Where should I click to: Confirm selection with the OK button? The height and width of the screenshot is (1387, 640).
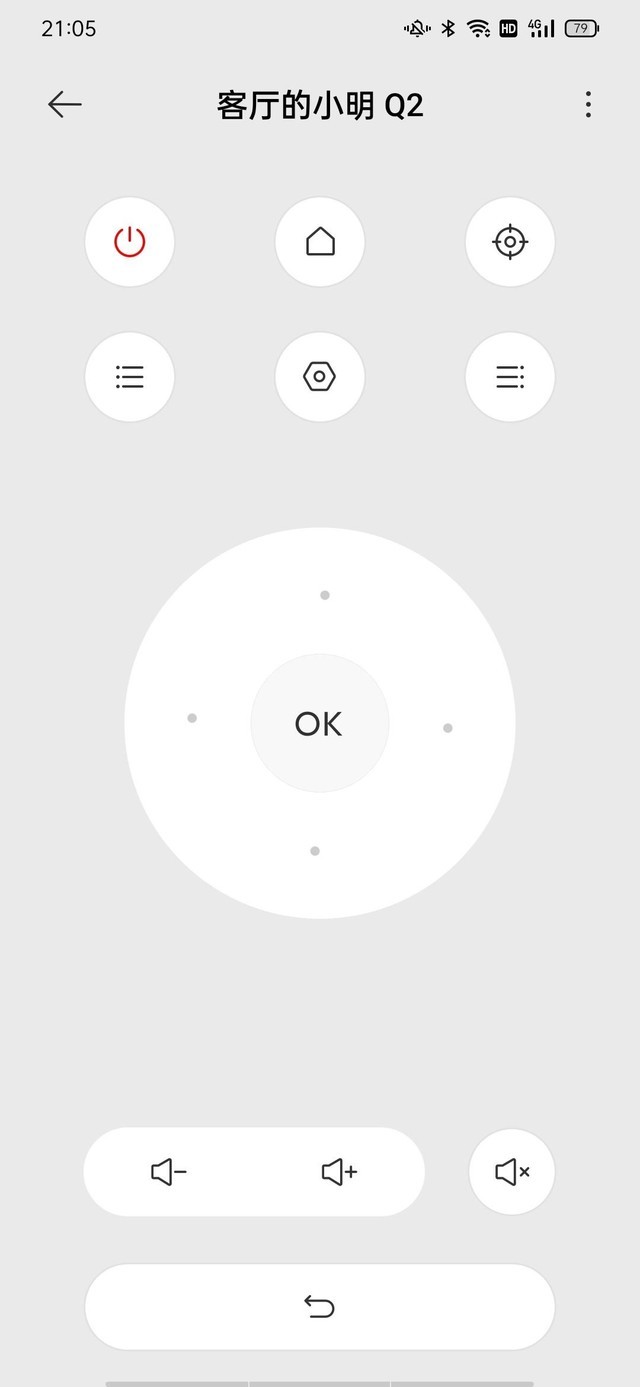point(320,723)
